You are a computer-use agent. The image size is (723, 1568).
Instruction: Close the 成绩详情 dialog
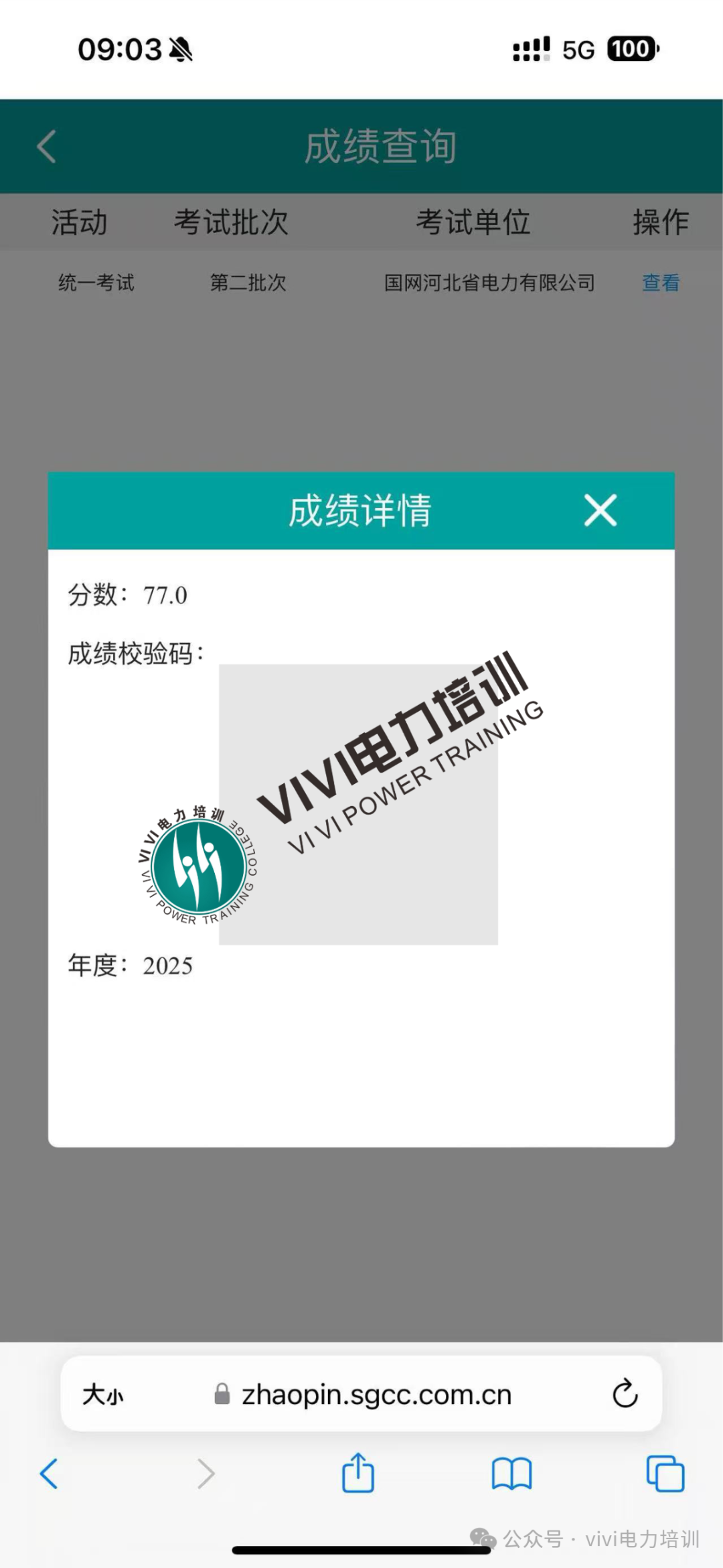pyautogui.click(x=600, y=511)
